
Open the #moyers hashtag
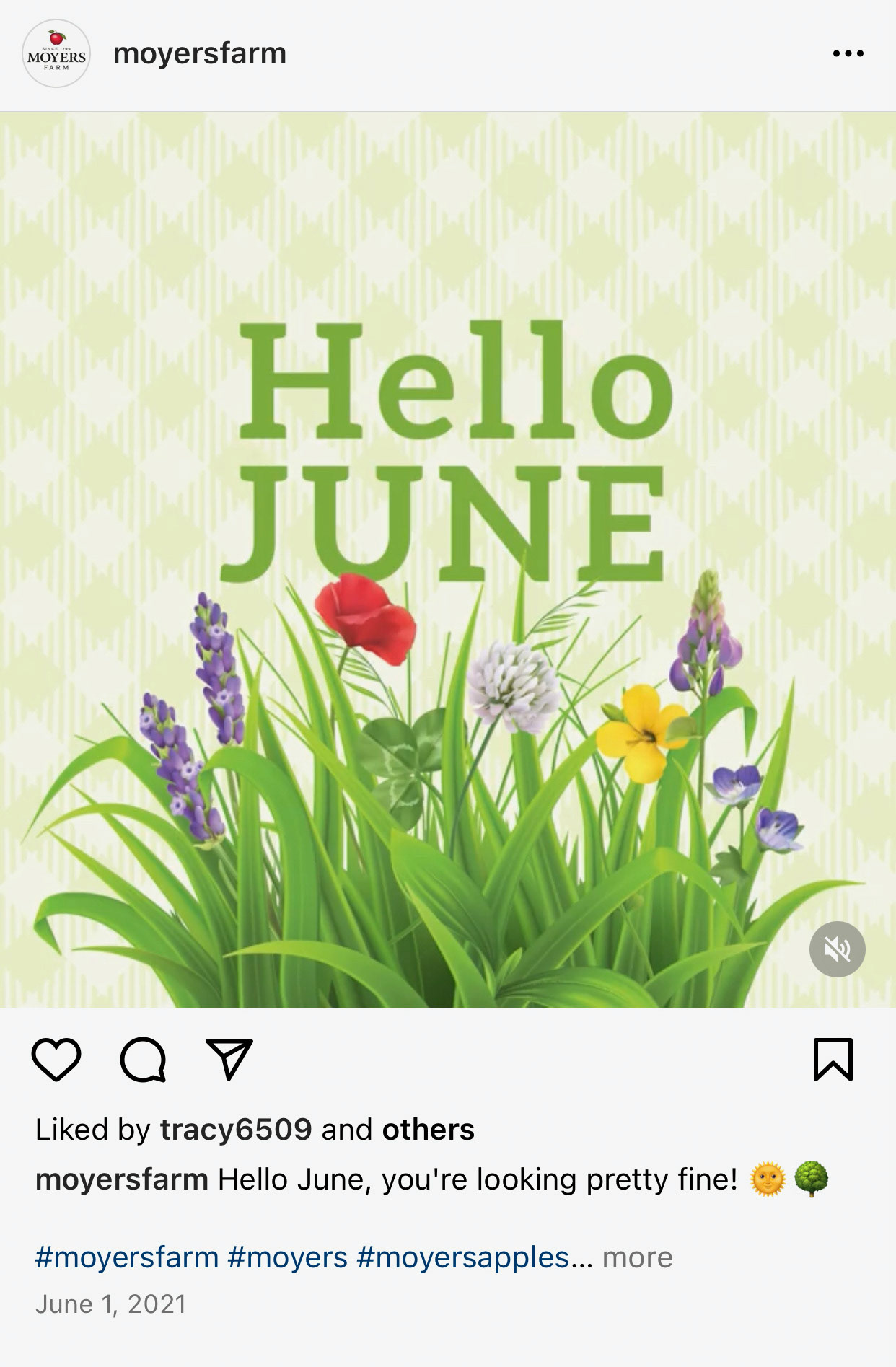[288, 1257]
